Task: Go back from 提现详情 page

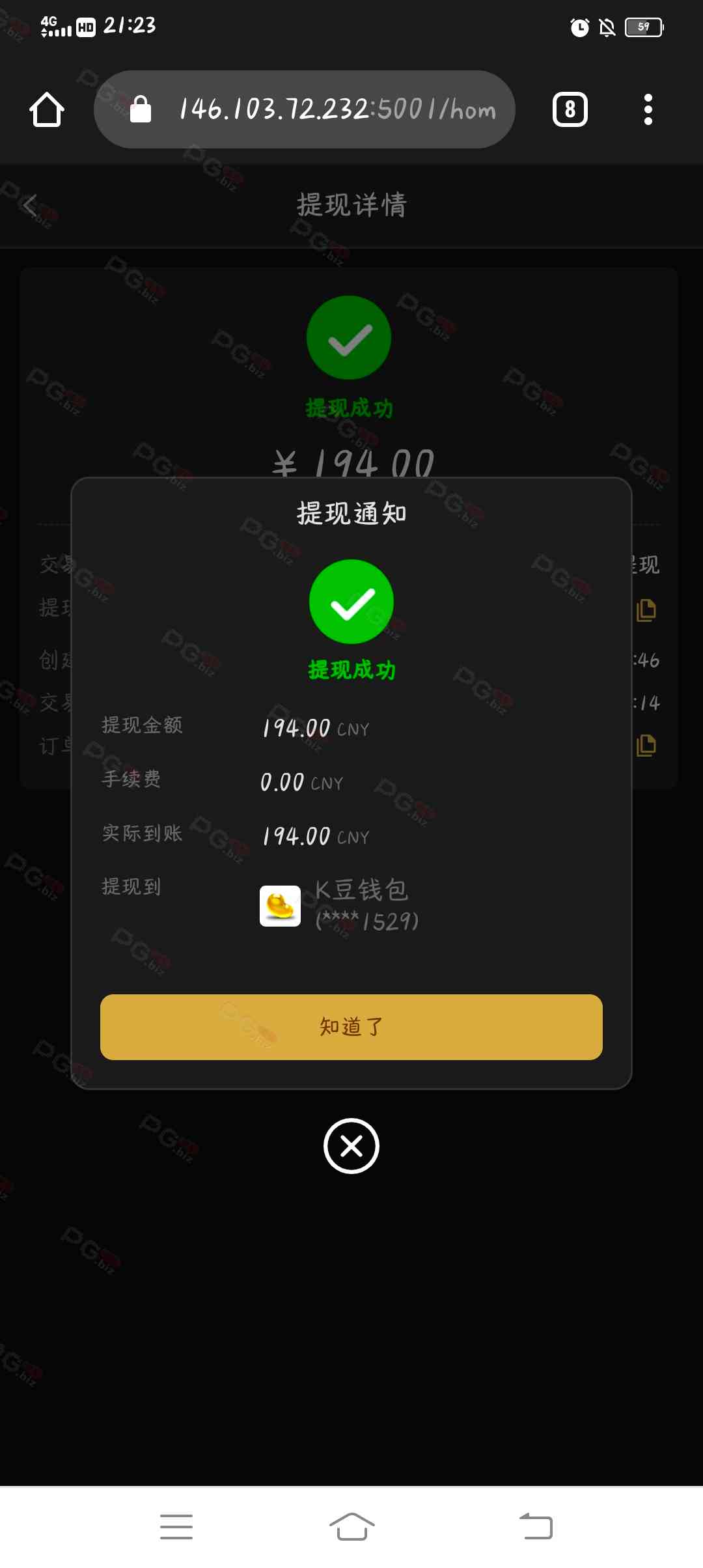Action: coord(30,205)
